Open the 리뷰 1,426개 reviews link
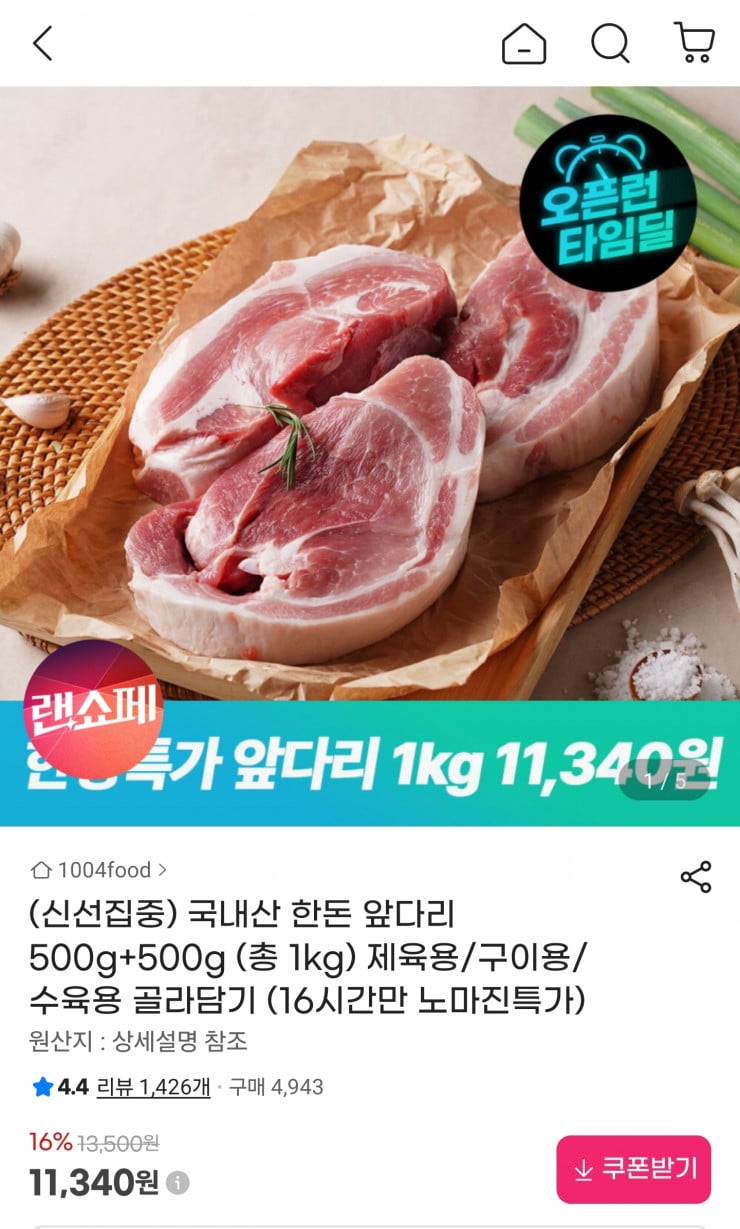740x1229 pixels. click(153, 1087)
